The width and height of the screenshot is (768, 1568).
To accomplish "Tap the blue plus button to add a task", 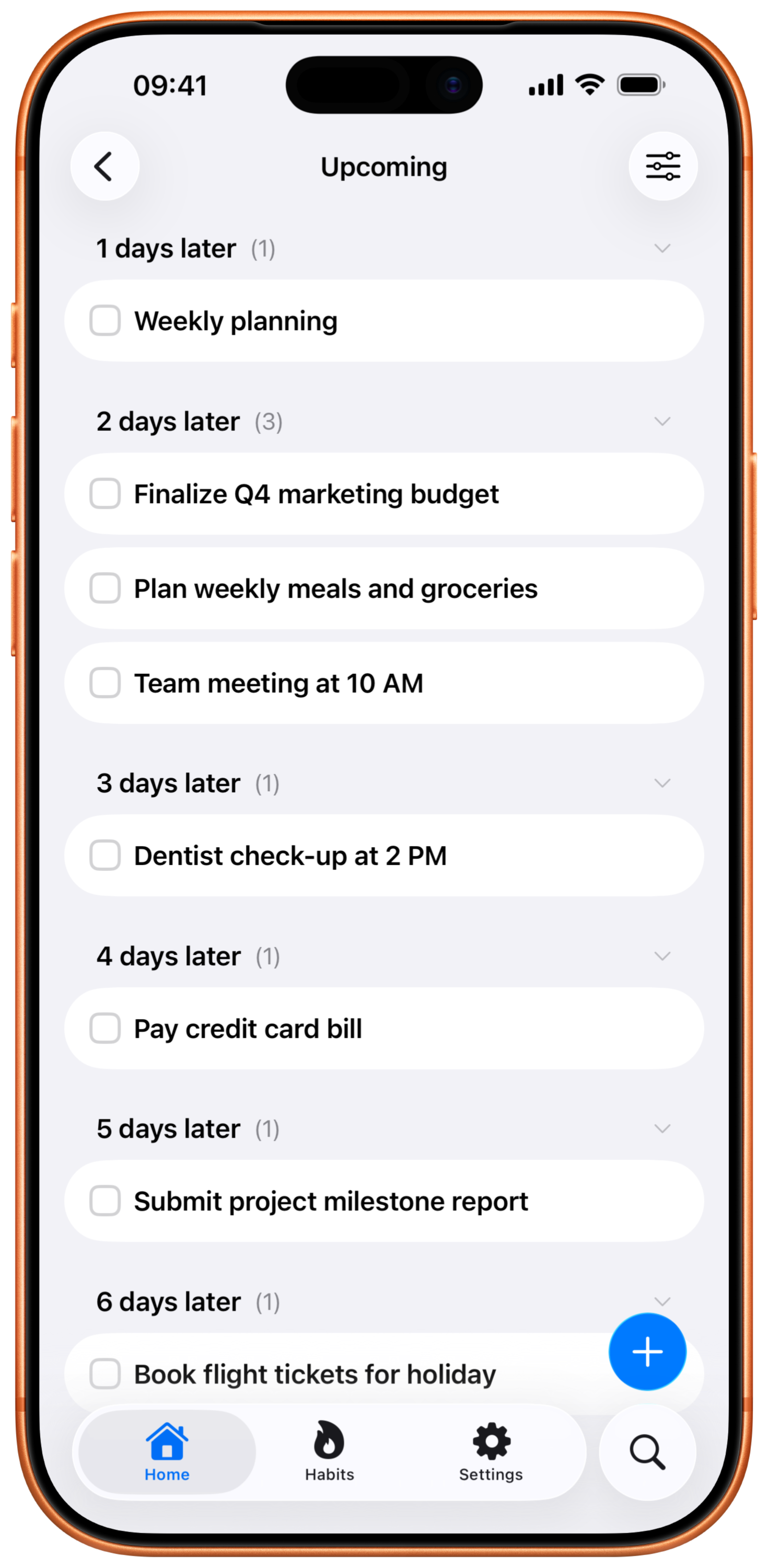I will (647, 1351).
